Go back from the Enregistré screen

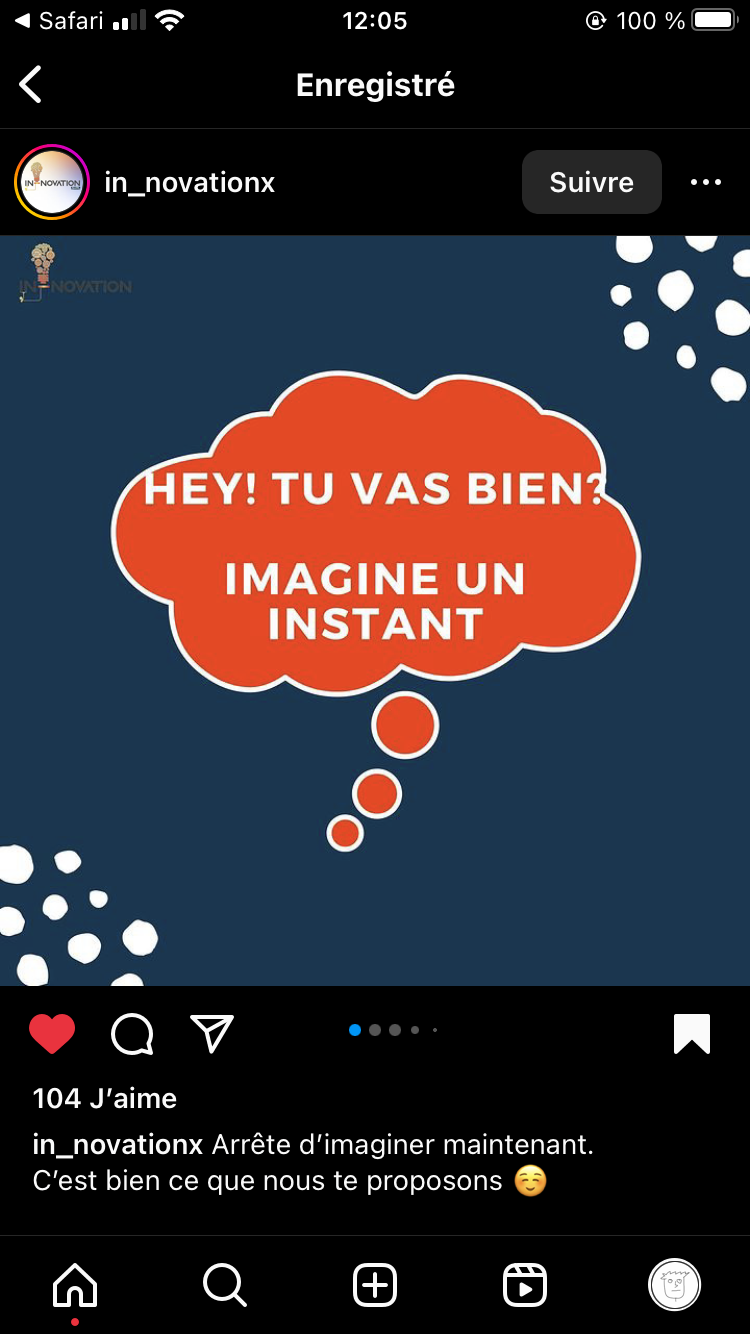pos(31,85)
